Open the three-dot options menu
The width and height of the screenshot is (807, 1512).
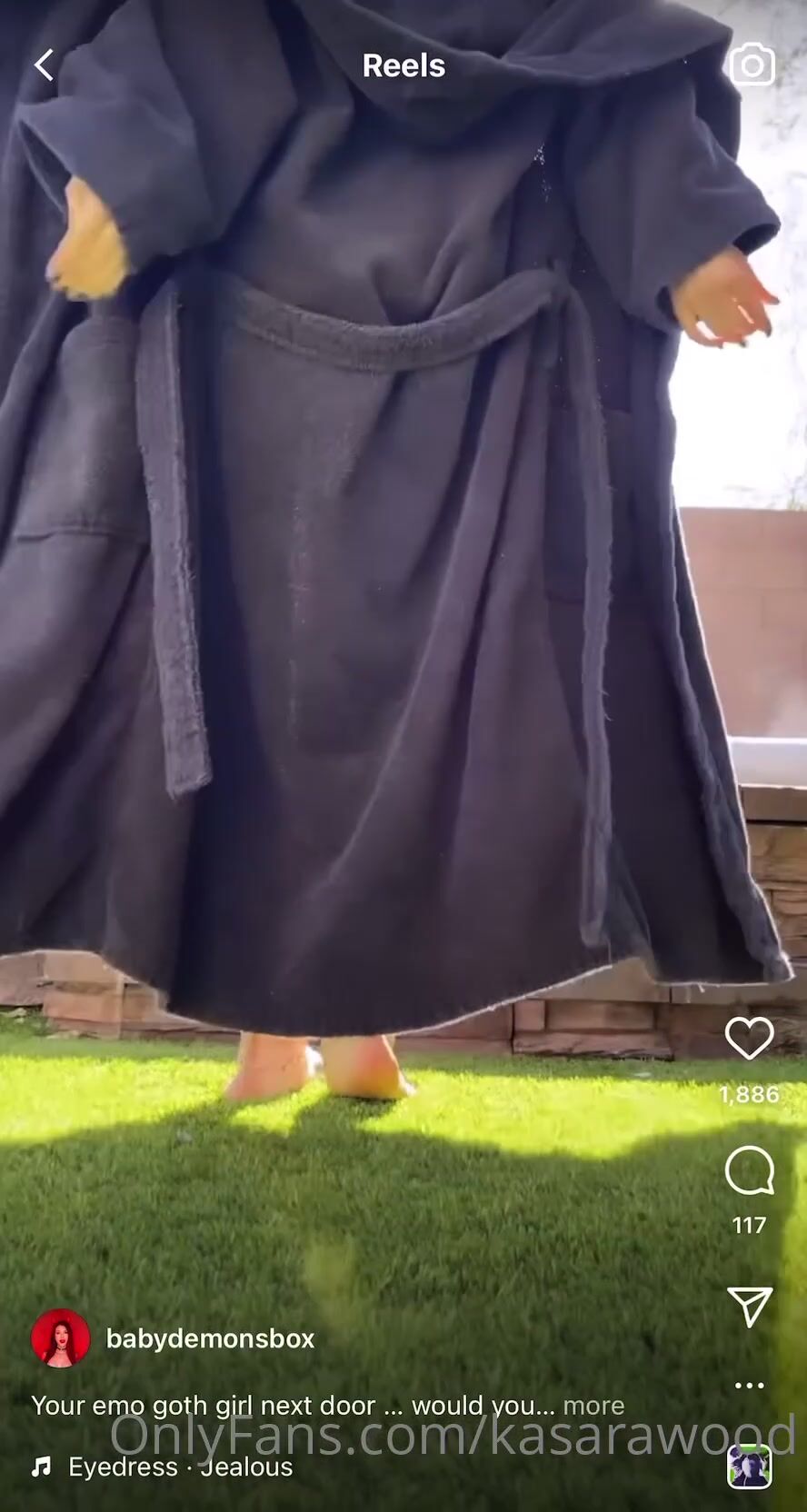point(749,1386)
